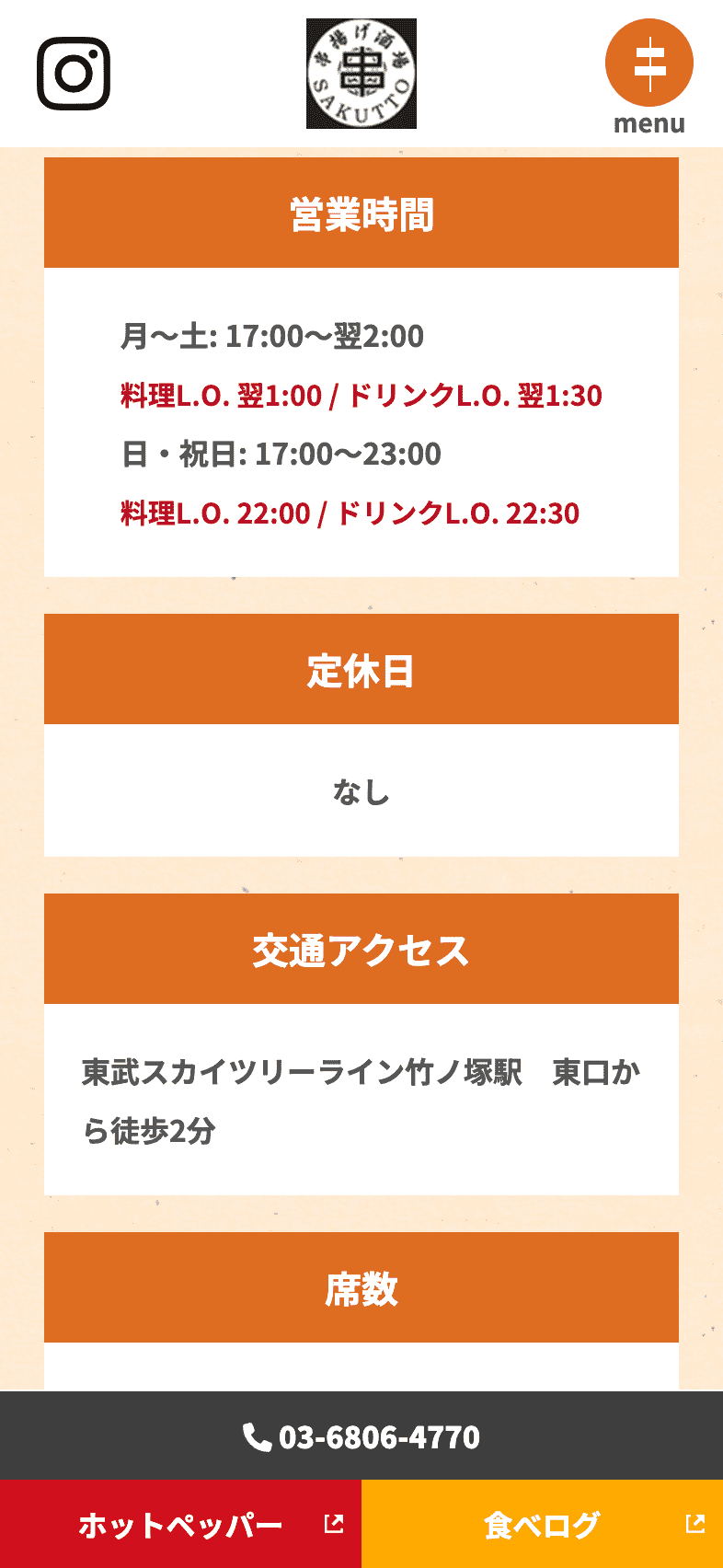Call the phone number 03-6806-4770
Viewport: 723px width, 1568px height.
tap(361, 1436)
